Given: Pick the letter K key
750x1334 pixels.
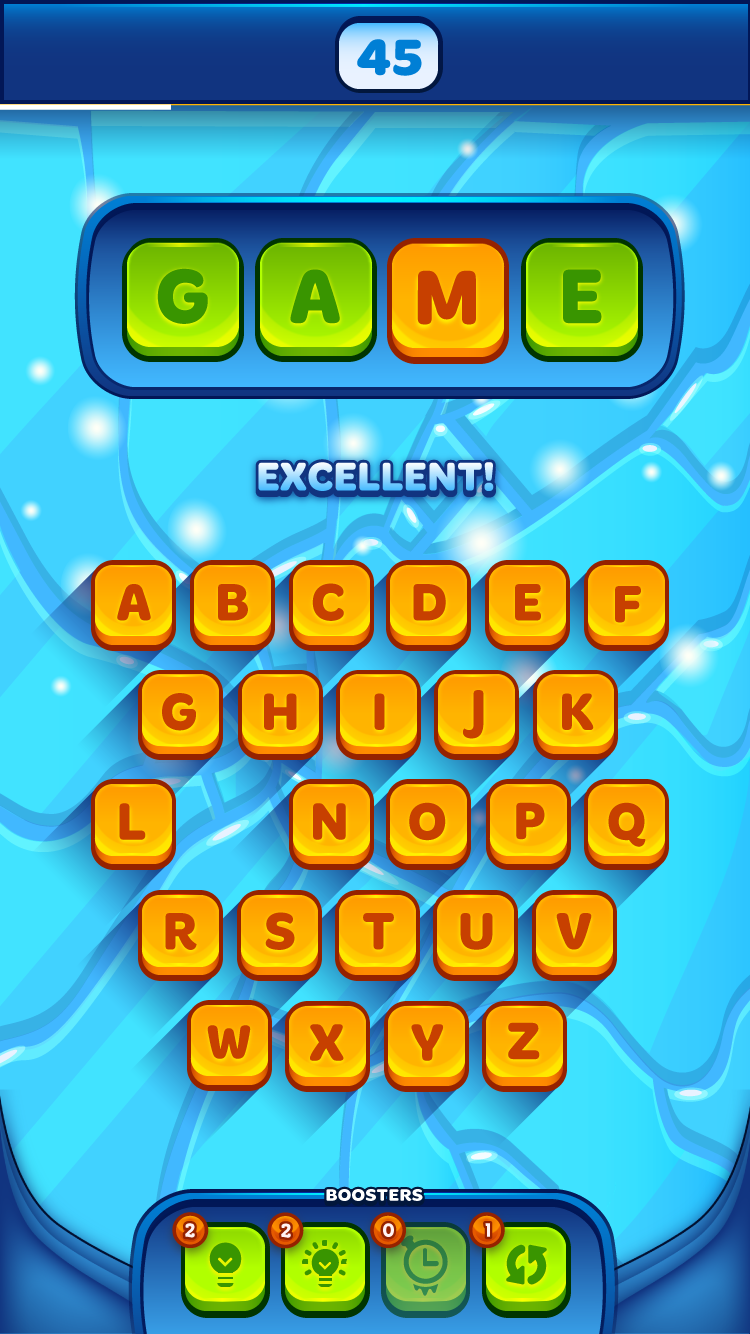Looking at the screenshot, I should (x=575, y=712).
